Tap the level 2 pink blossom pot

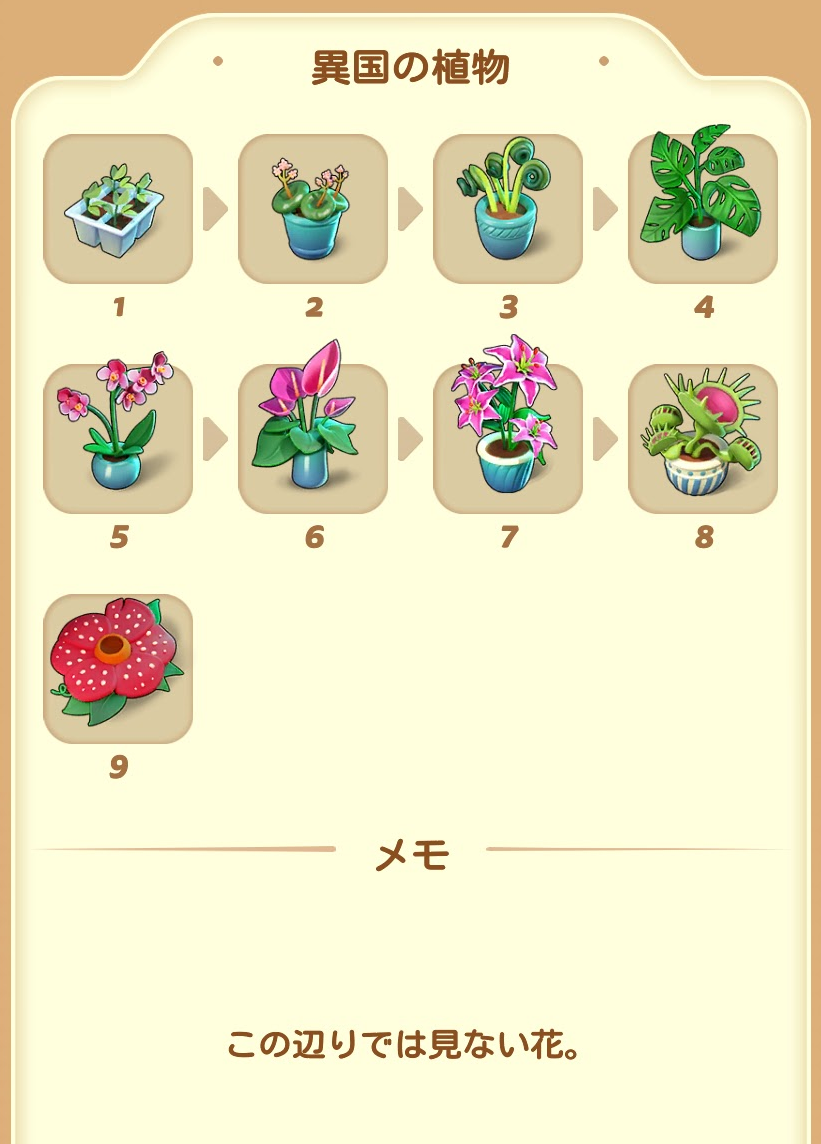click(313, 209)
